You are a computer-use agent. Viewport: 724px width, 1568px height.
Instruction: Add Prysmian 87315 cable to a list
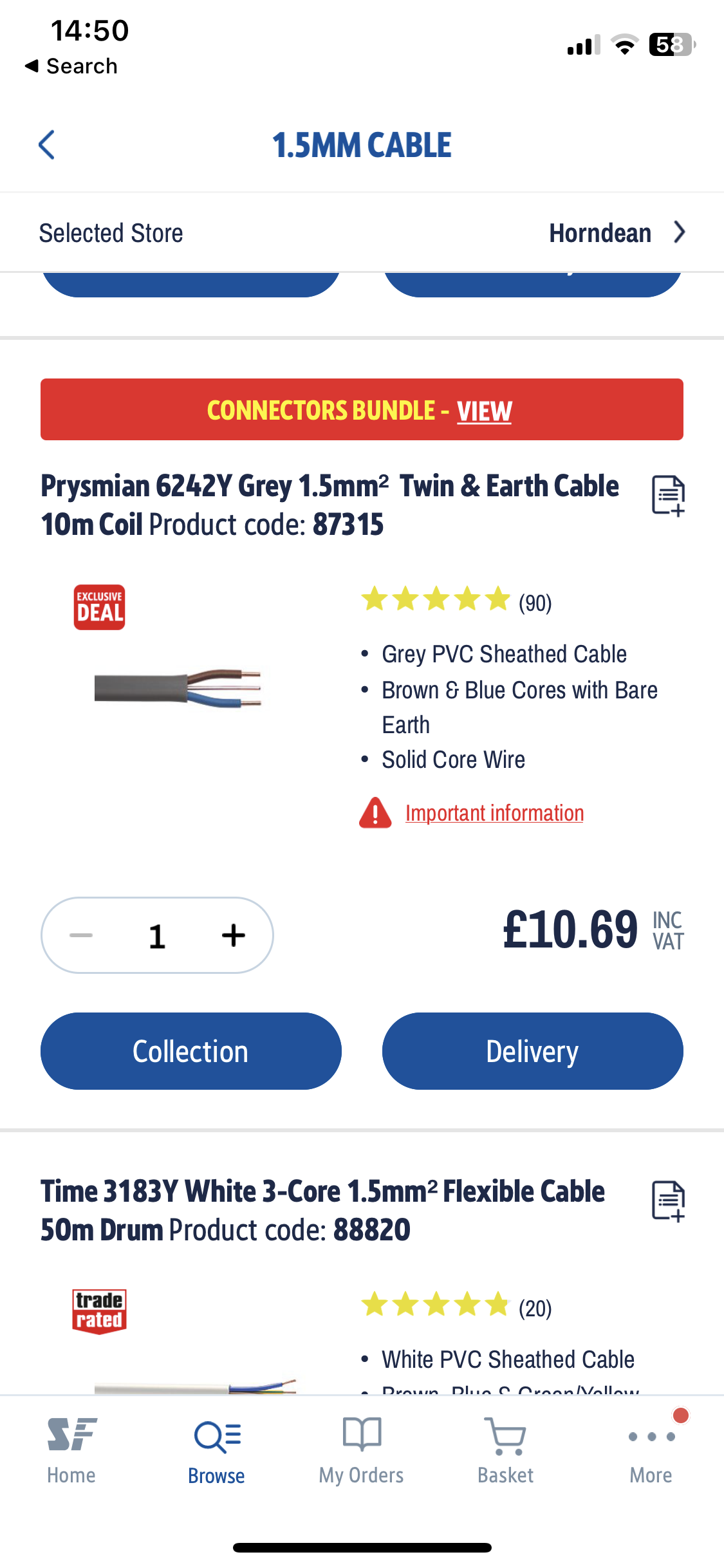point(667,496)
